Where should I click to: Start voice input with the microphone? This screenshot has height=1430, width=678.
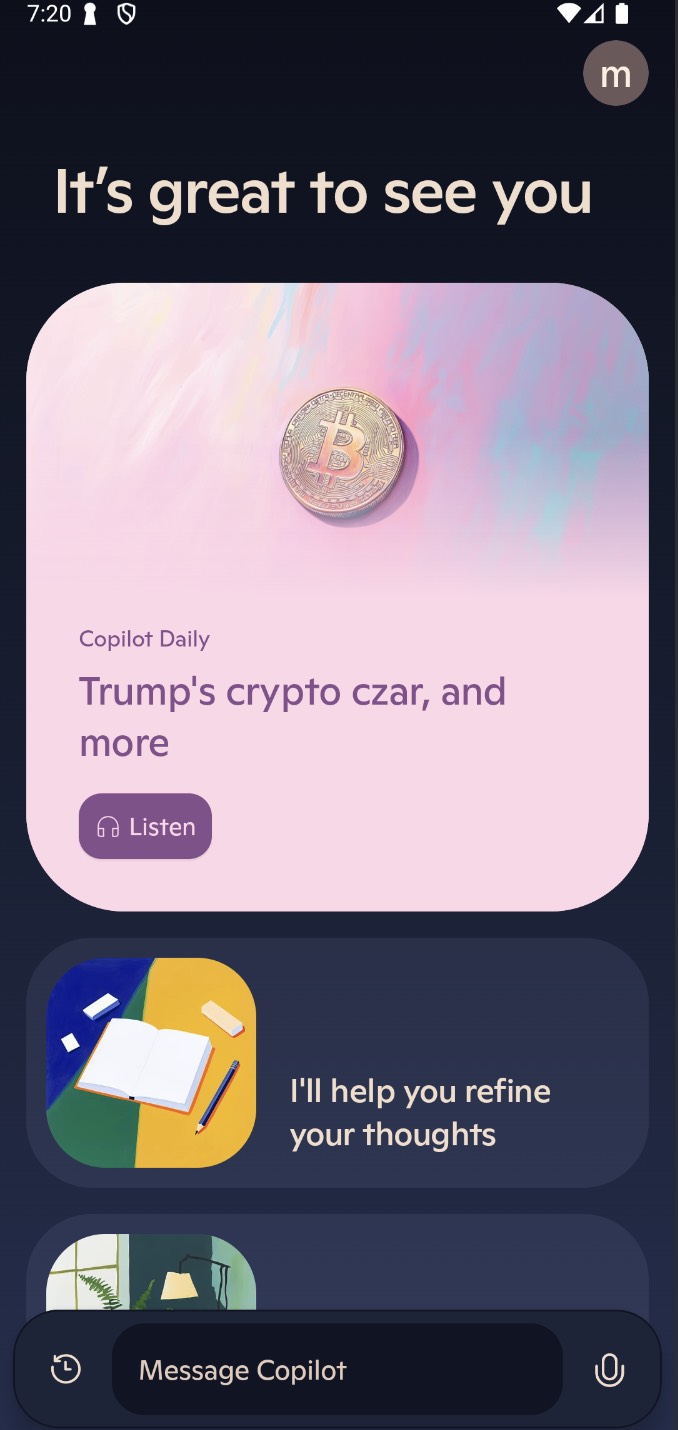click(609, 1369)
